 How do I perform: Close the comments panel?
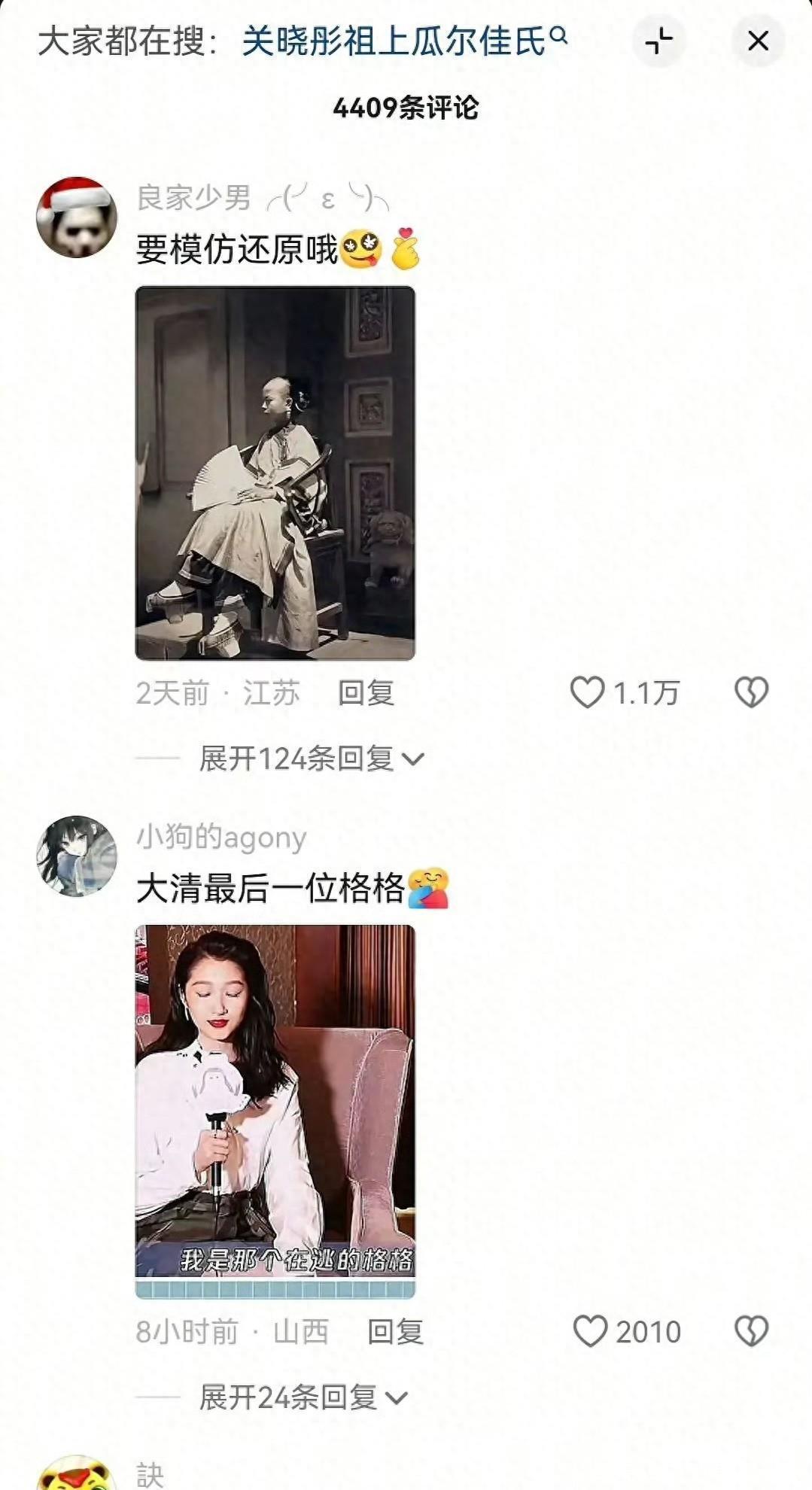(759, 41)
